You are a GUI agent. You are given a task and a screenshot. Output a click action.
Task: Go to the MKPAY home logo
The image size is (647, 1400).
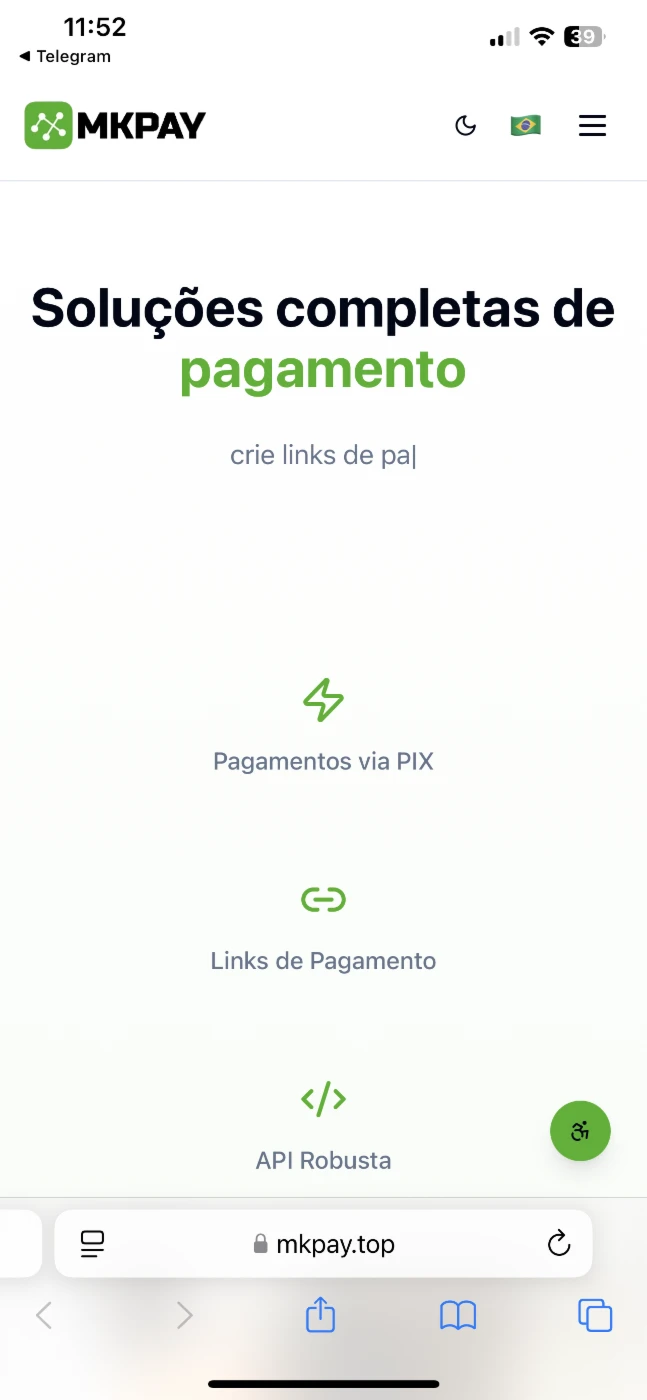pos(115,126)
